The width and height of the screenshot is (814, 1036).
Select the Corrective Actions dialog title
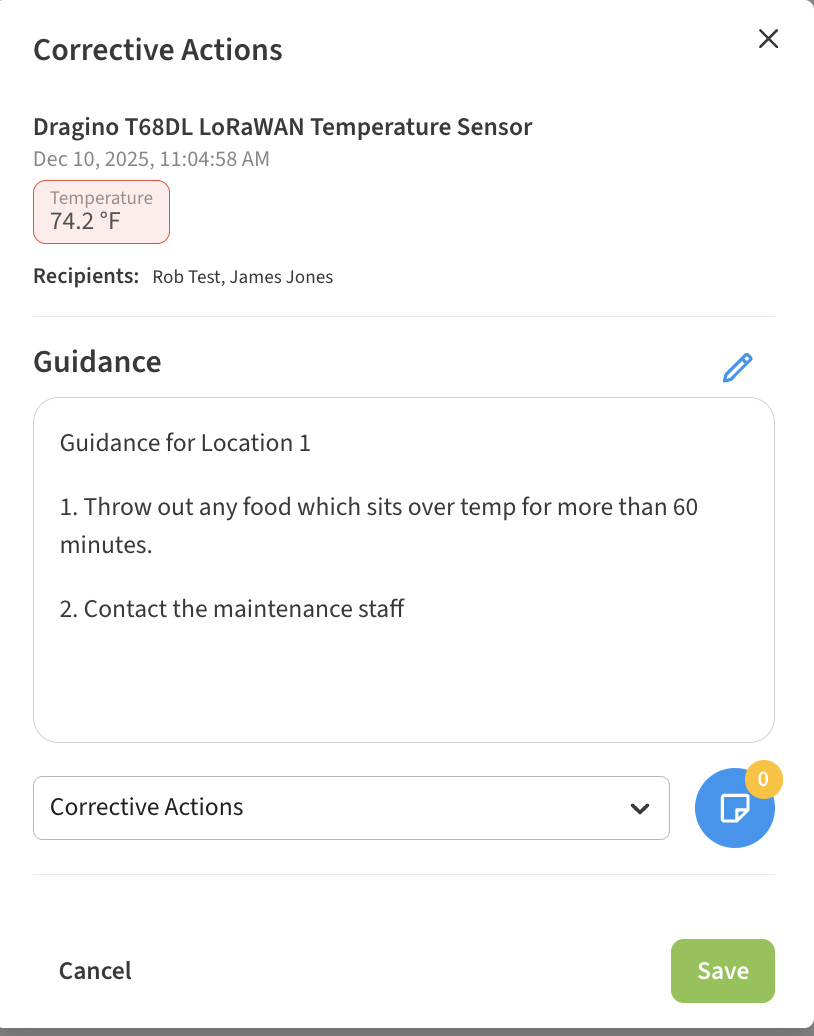[x=157, y=49]
